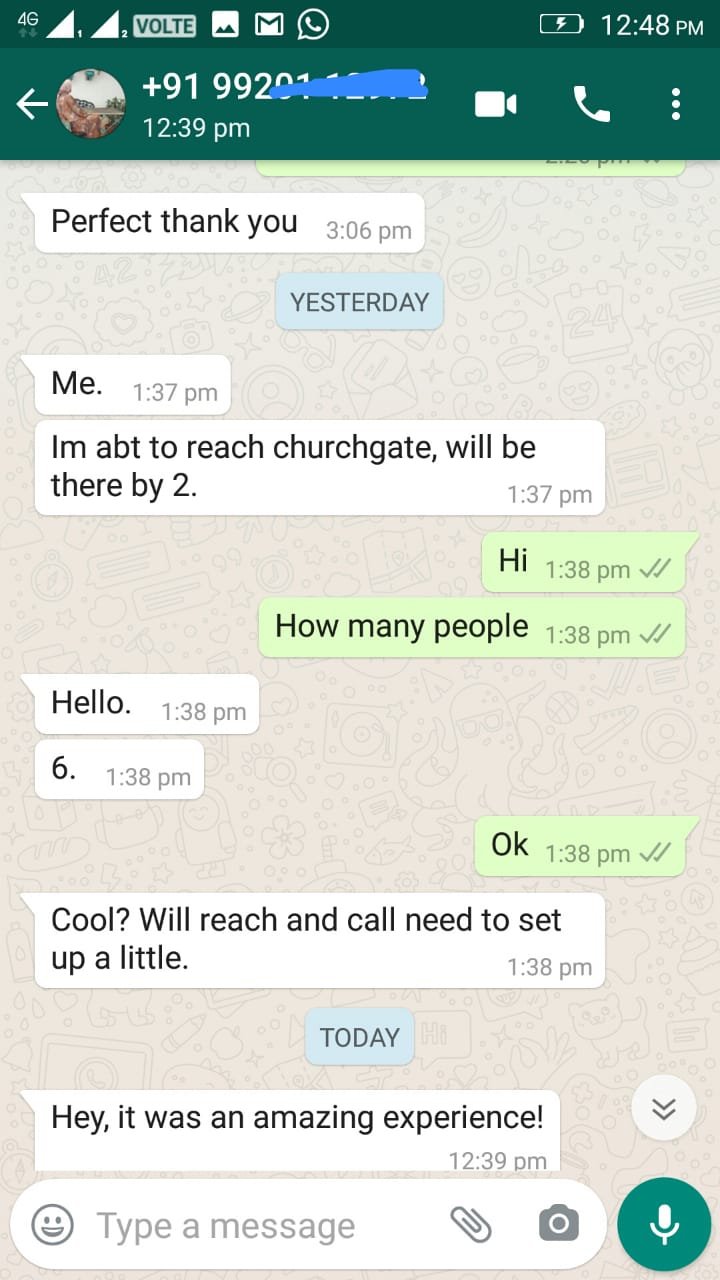Start a voice call with this contact
The height and width of the screenshot is (1280, 720).
point(590,104)
